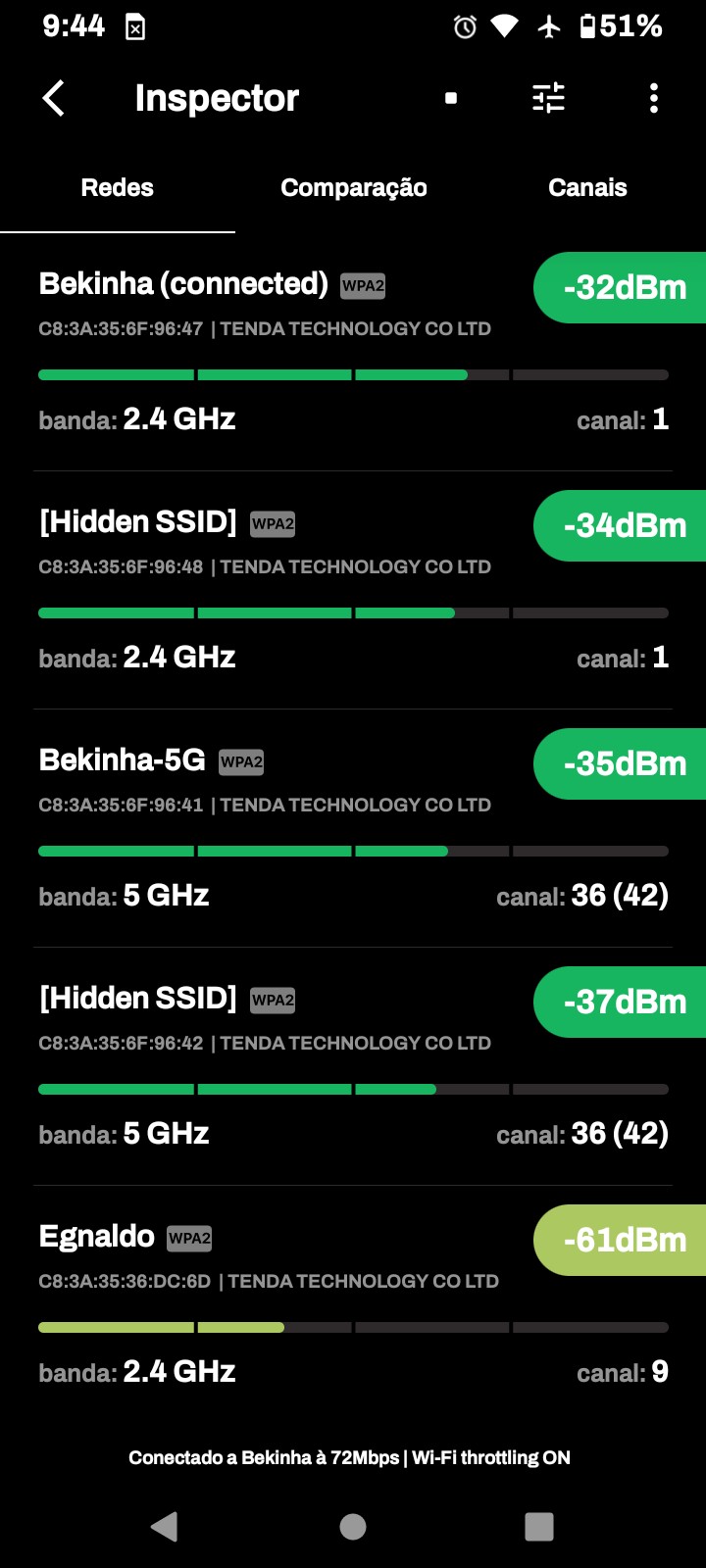The width and height of the screenshot is (706, 1568).
Task: Go back using the top-left arrow
Action: [54, 98]
